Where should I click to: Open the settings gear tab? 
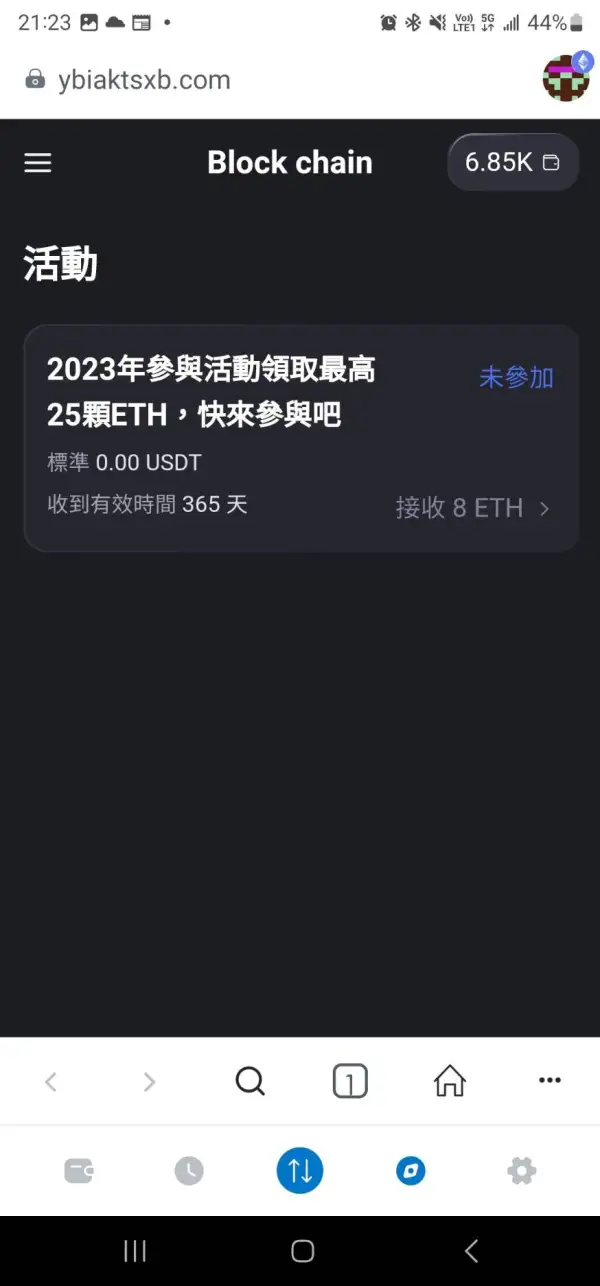[521, 1170]
